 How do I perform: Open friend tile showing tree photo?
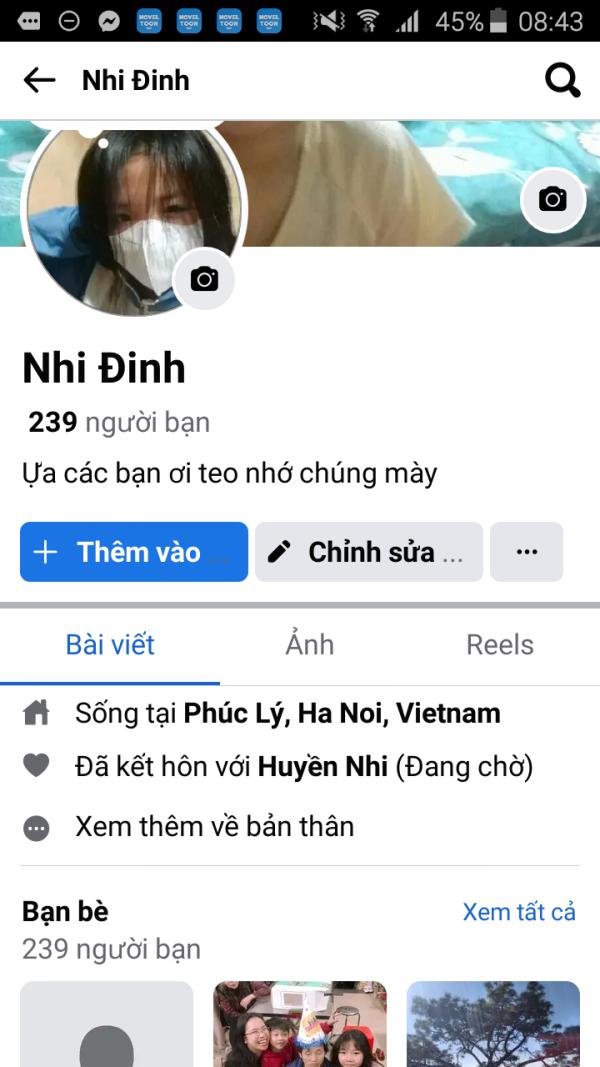pos(492,1024)
